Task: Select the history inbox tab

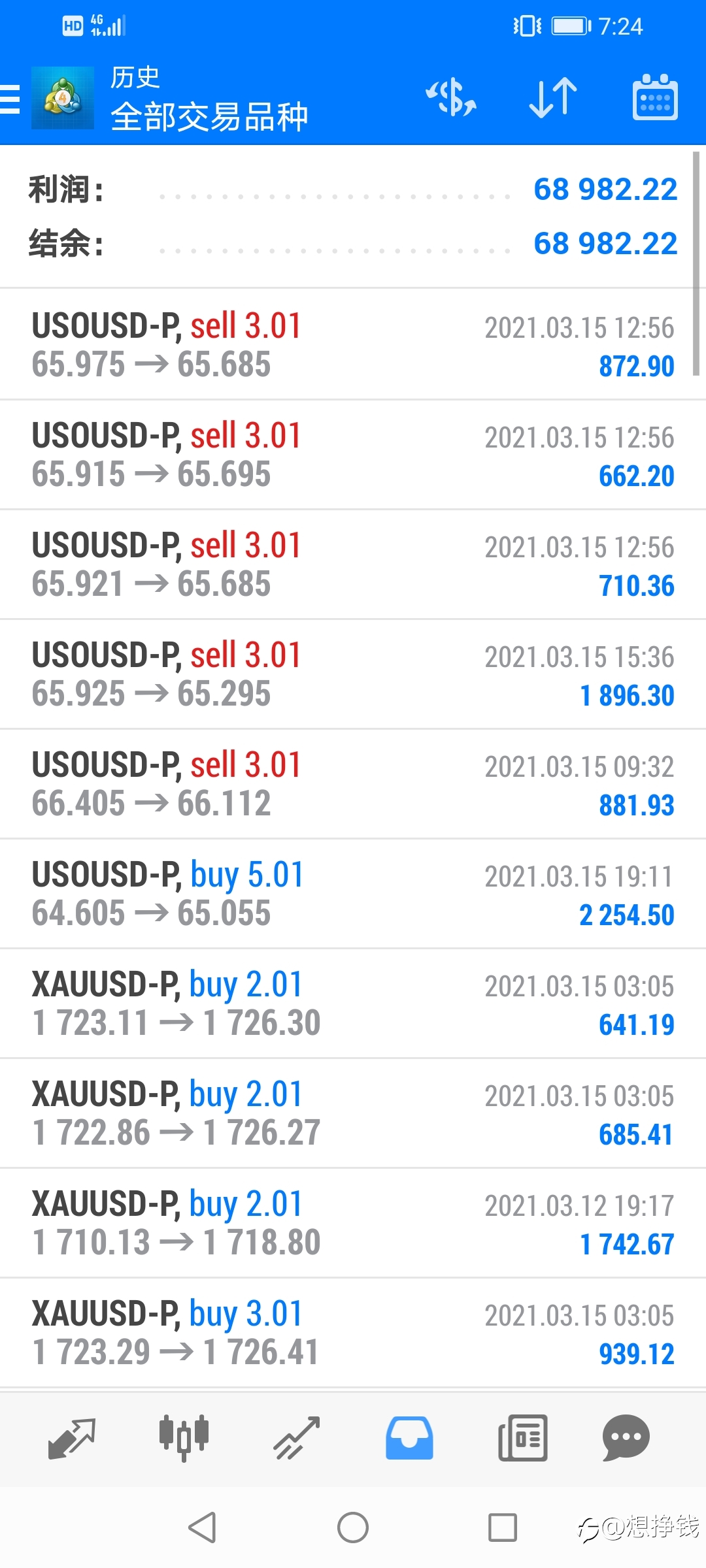Action: 409,1438
